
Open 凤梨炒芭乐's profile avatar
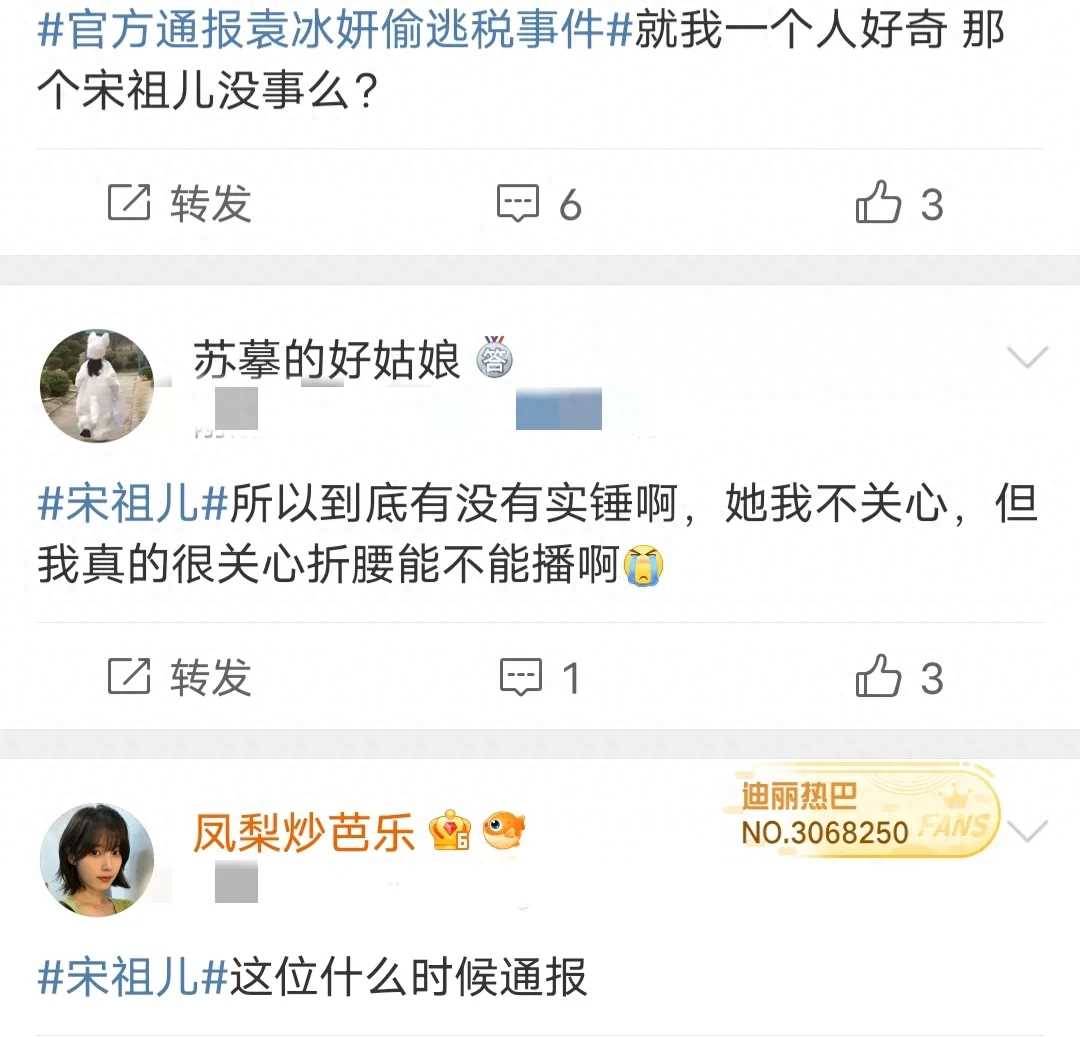tap(97, 858)
